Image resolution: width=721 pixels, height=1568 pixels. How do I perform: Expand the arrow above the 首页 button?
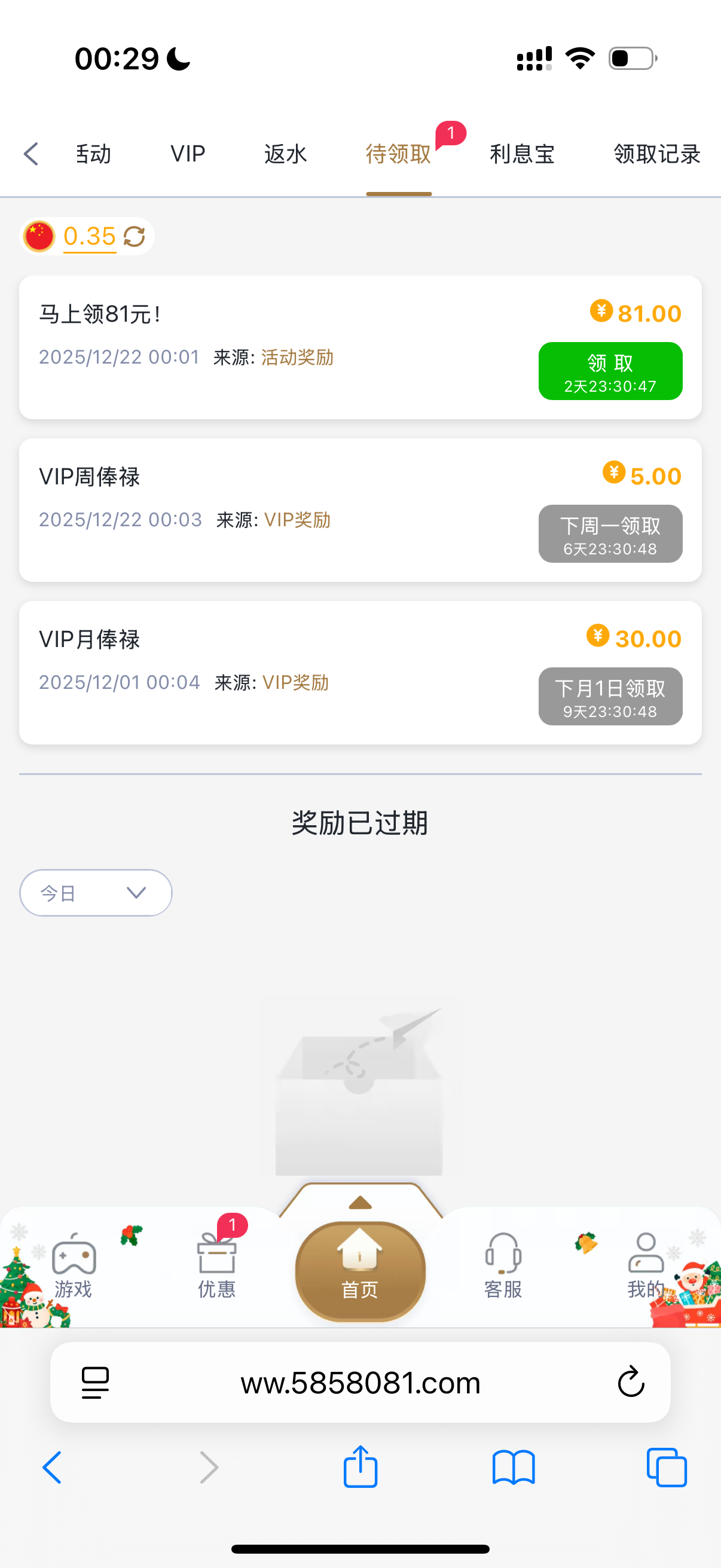(x=360, y=1203)
